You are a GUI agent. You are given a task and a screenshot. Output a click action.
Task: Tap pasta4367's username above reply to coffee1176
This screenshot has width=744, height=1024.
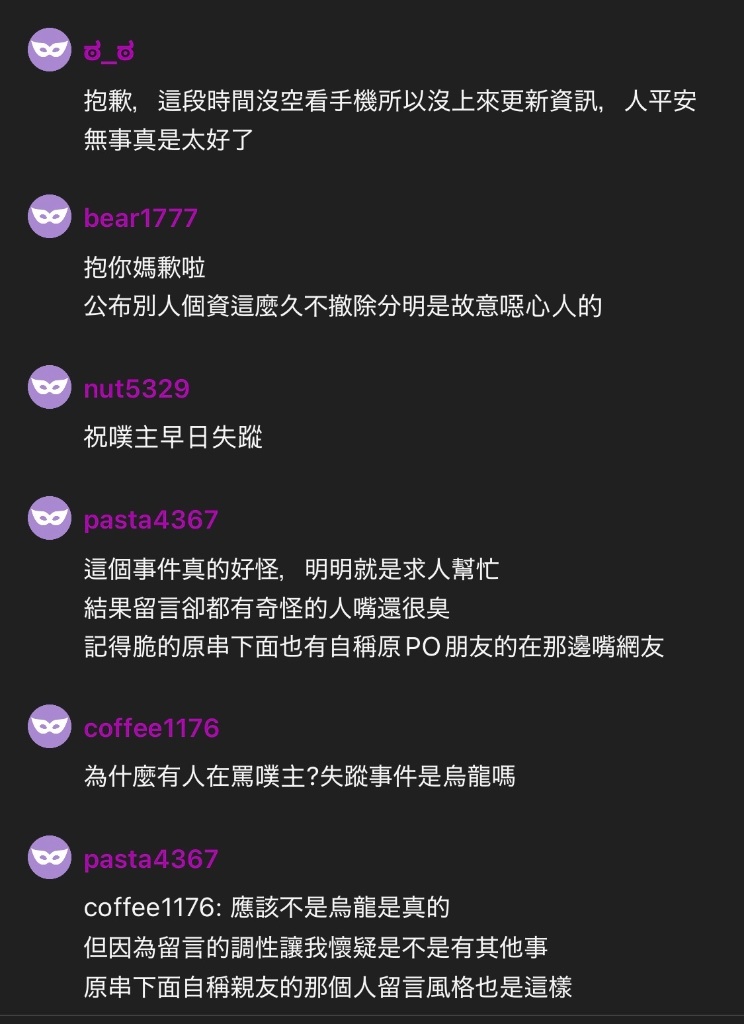point(150,859)
